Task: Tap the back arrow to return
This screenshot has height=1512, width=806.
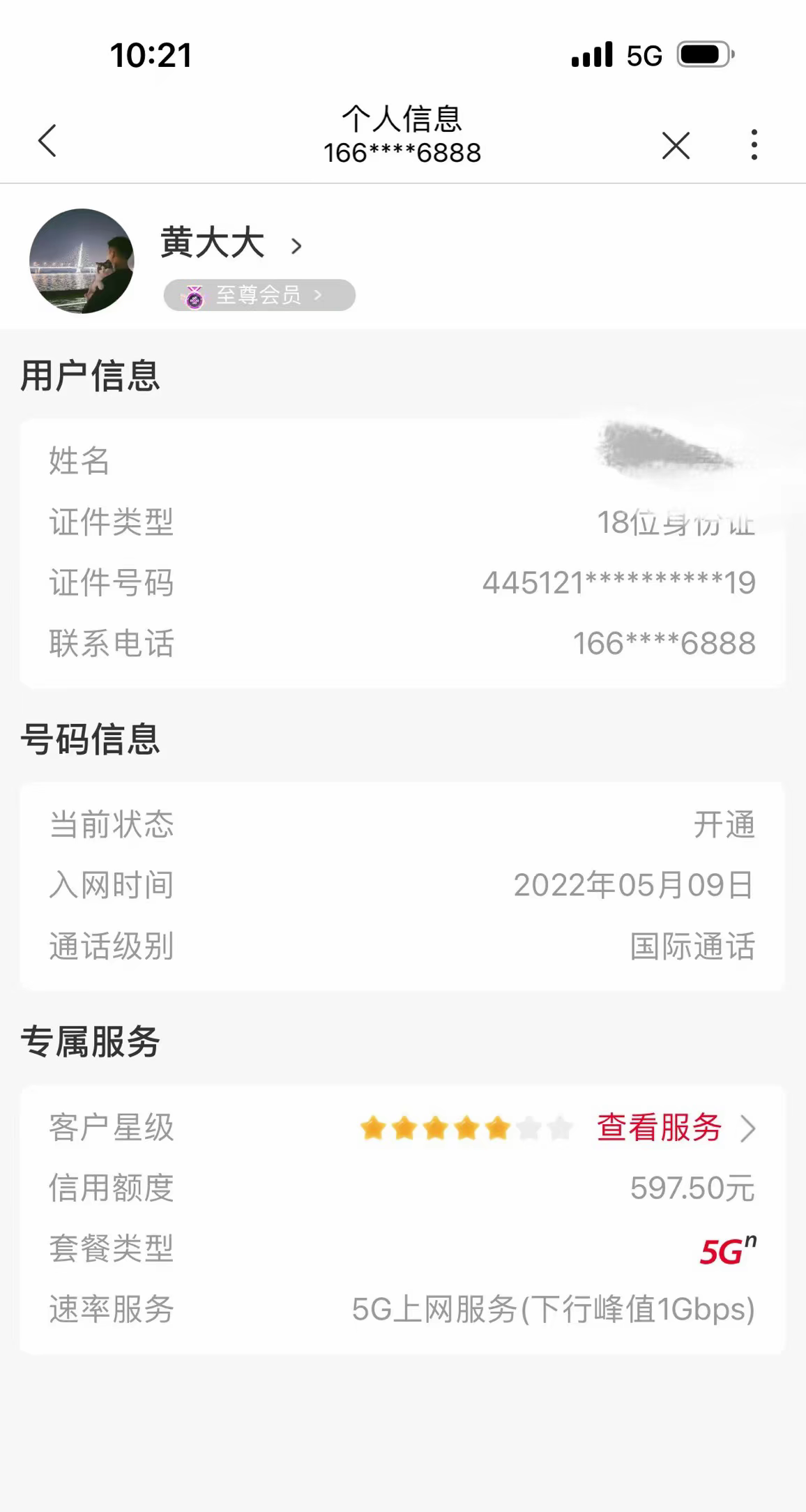Action: click(x=47, y=142)
